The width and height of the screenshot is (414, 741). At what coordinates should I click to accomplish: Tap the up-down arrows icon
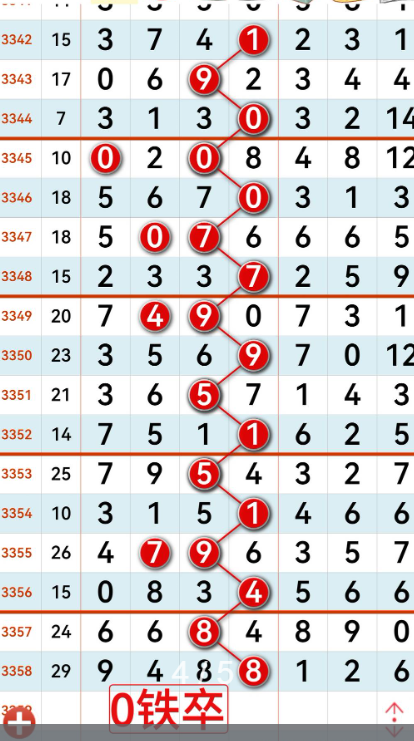click(394, 720)
